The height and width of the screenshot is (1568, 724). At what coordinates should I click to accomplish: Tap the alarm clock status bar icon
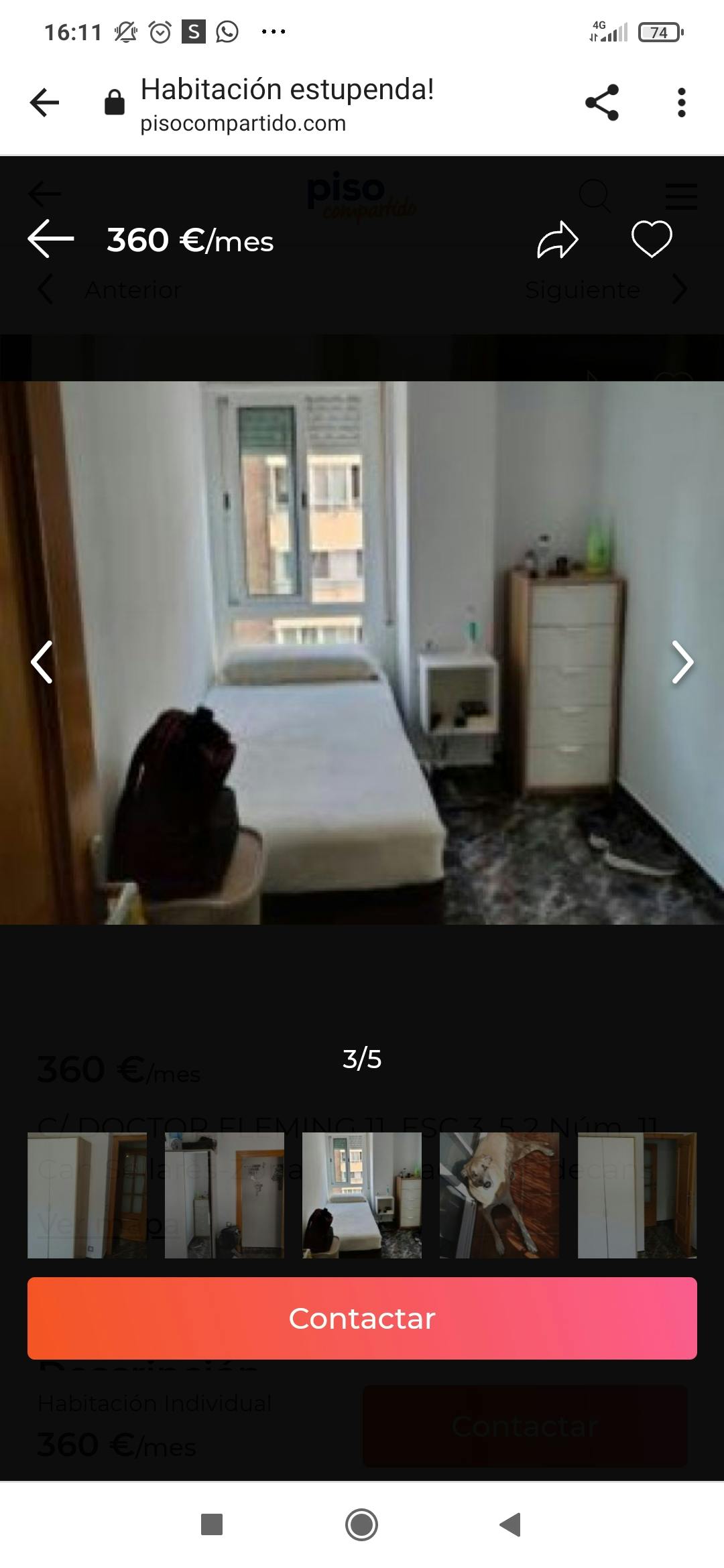click(x=159, y=30)
